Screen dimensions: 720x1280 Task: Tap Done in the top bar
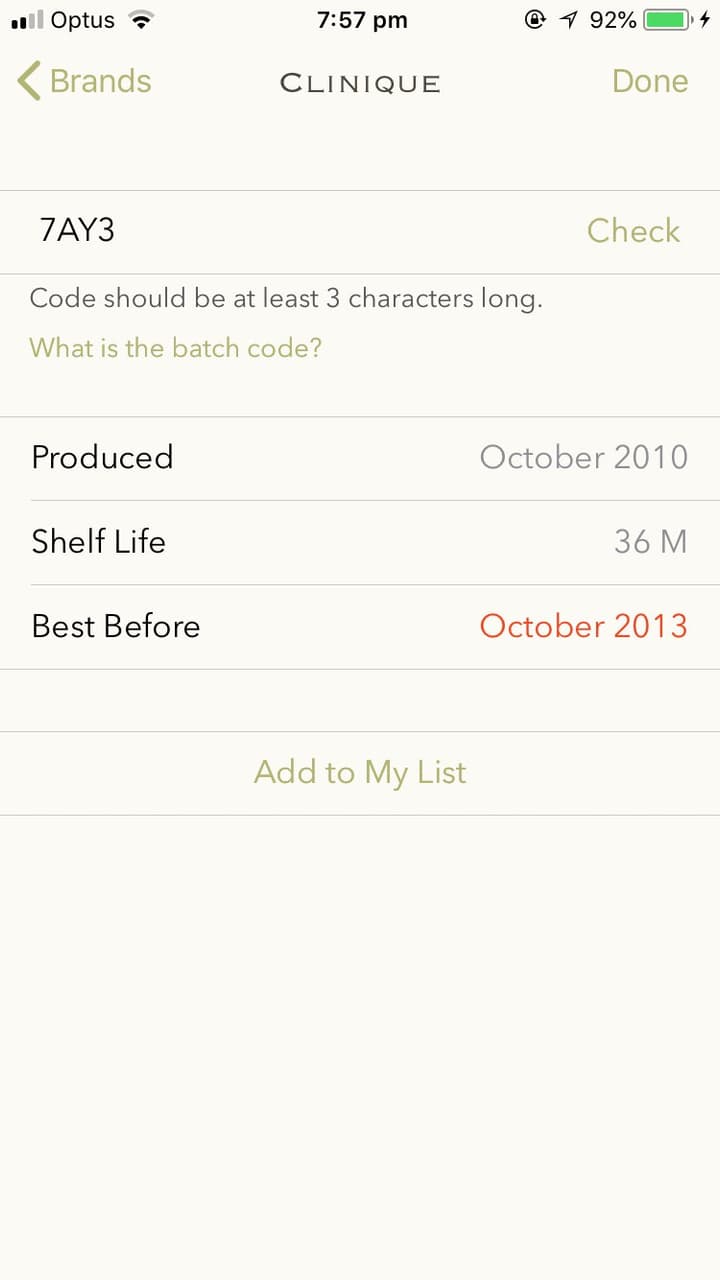pos(649,81)
